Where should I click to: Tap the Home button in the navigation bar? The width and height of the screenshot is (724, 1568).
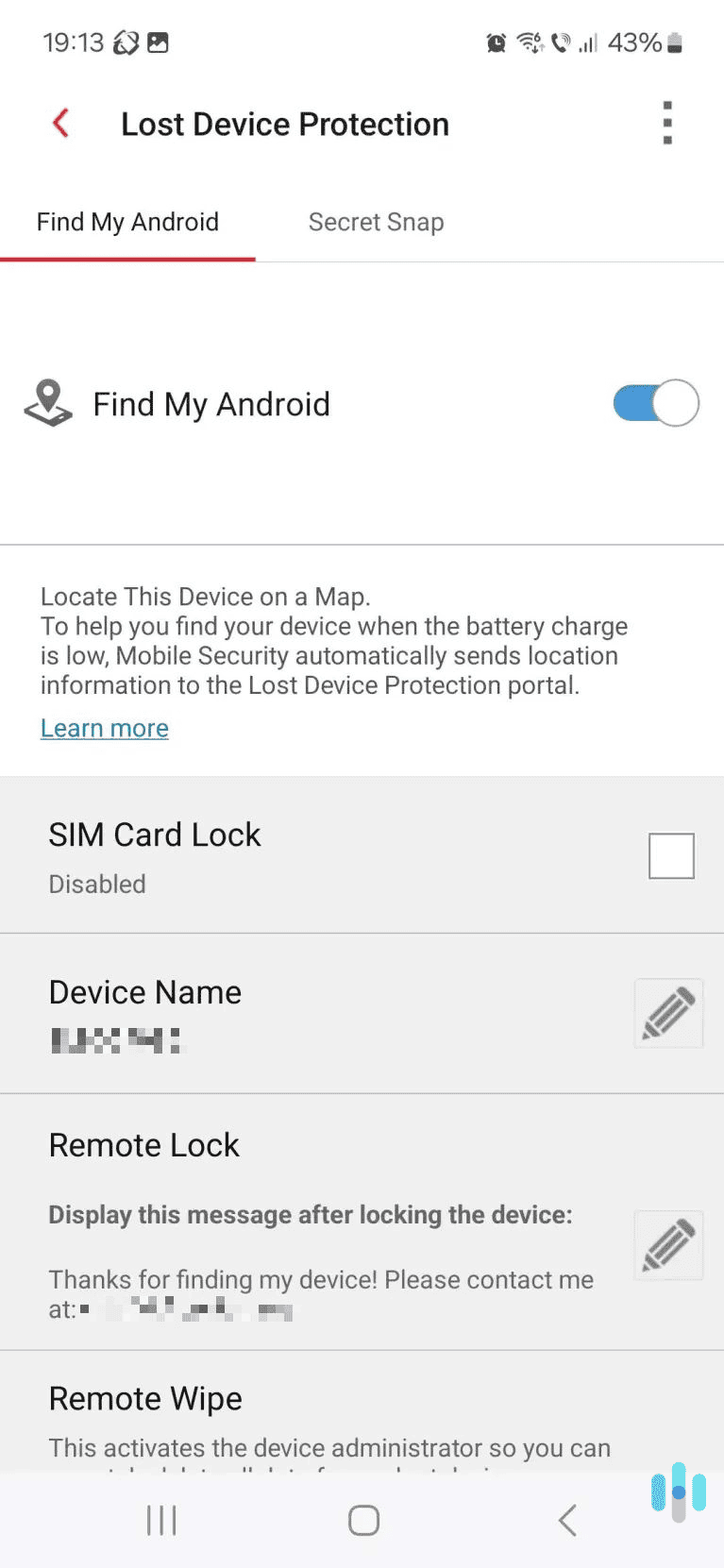[x=362, y=1520]
